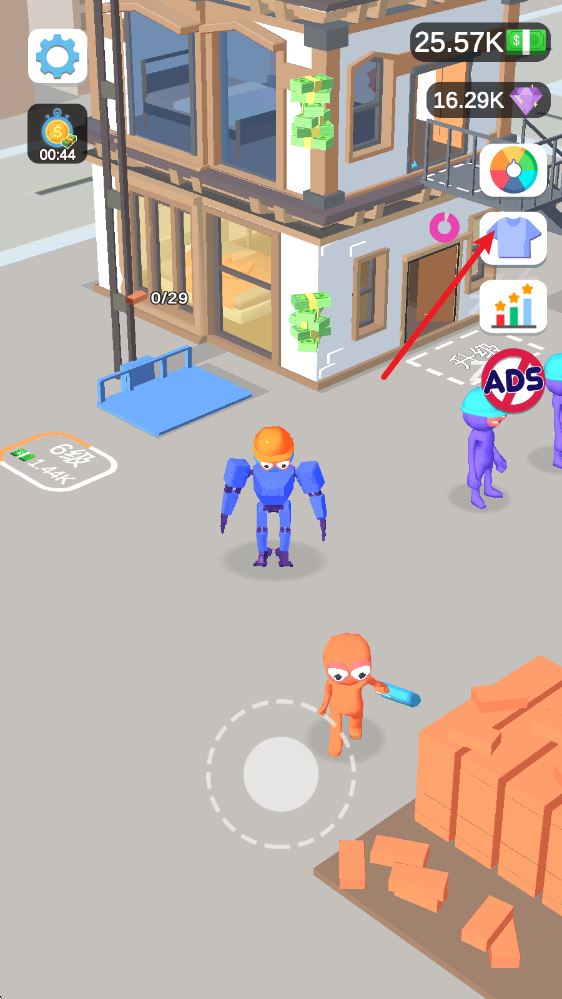Tap the no ADS button

[x=514, y=380]
